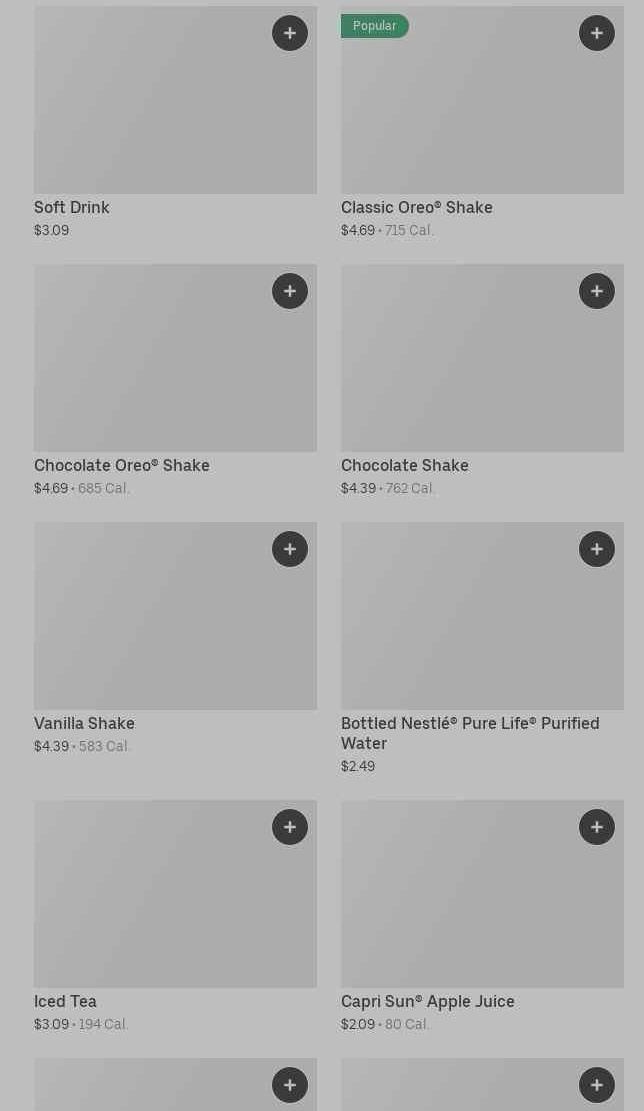This screenshot has width=644, height=1111.
Task: Add Classic Oreo Shake to the order
Action: [x=597, y=33]
